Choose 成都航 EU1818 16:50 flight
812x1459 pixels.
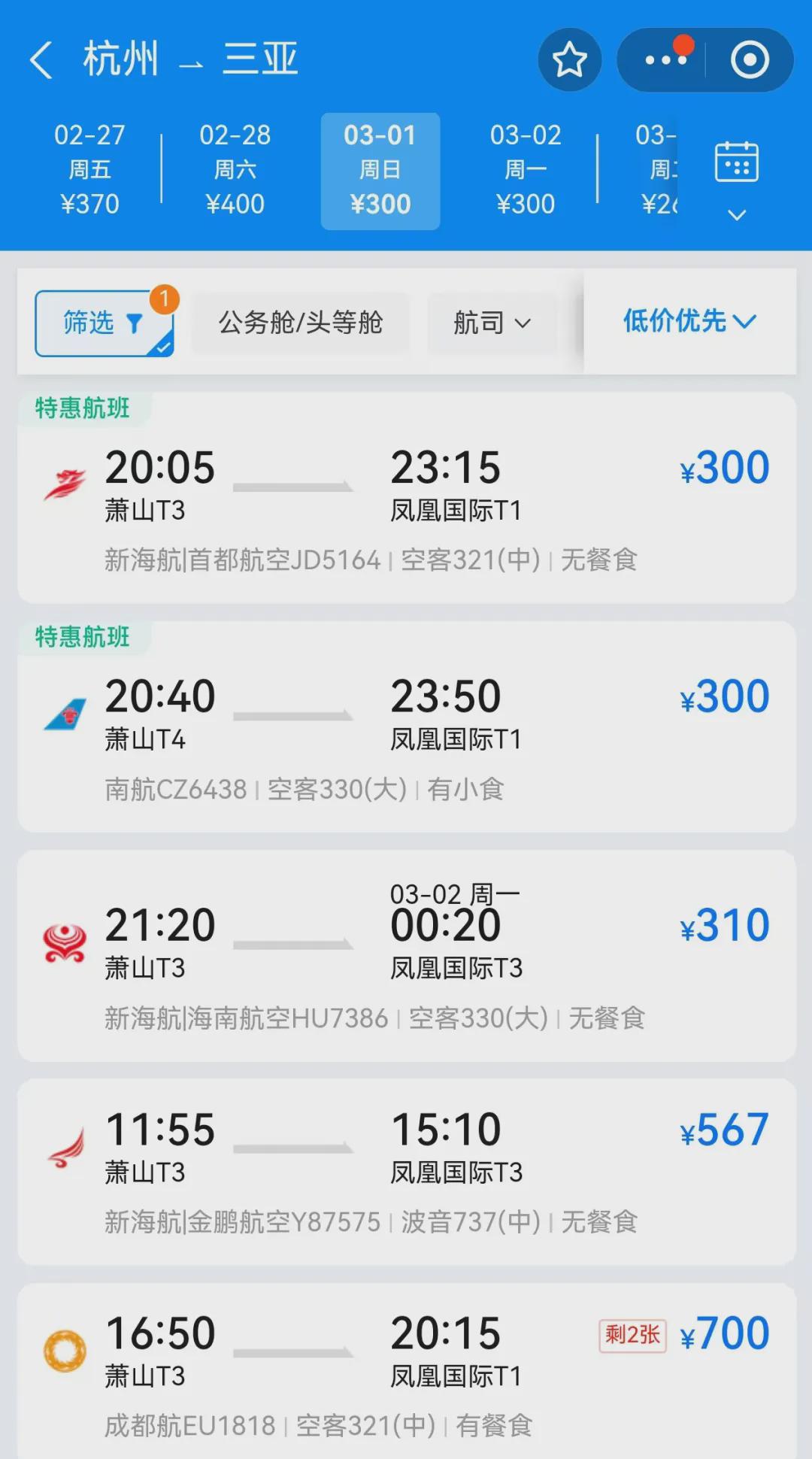(406, 1373)
